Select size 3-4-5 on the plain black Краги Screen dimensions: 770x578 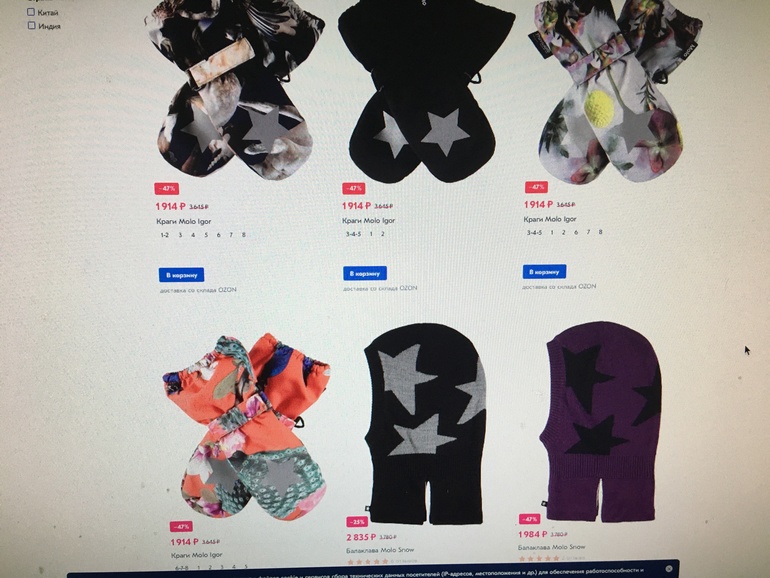(353, 234)
